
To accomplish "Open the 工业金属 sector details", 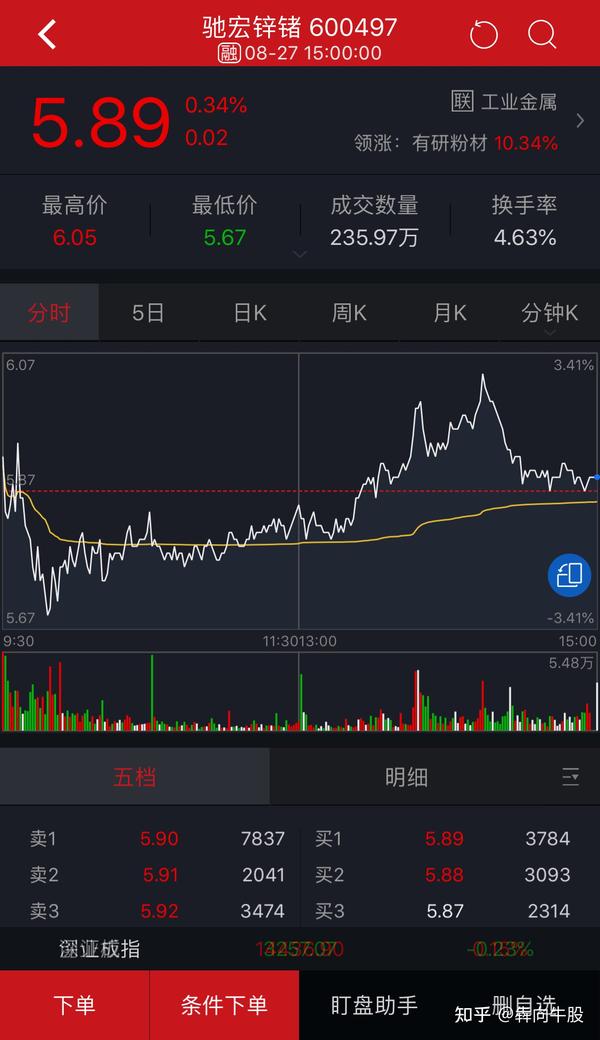I will coord(506,101).
